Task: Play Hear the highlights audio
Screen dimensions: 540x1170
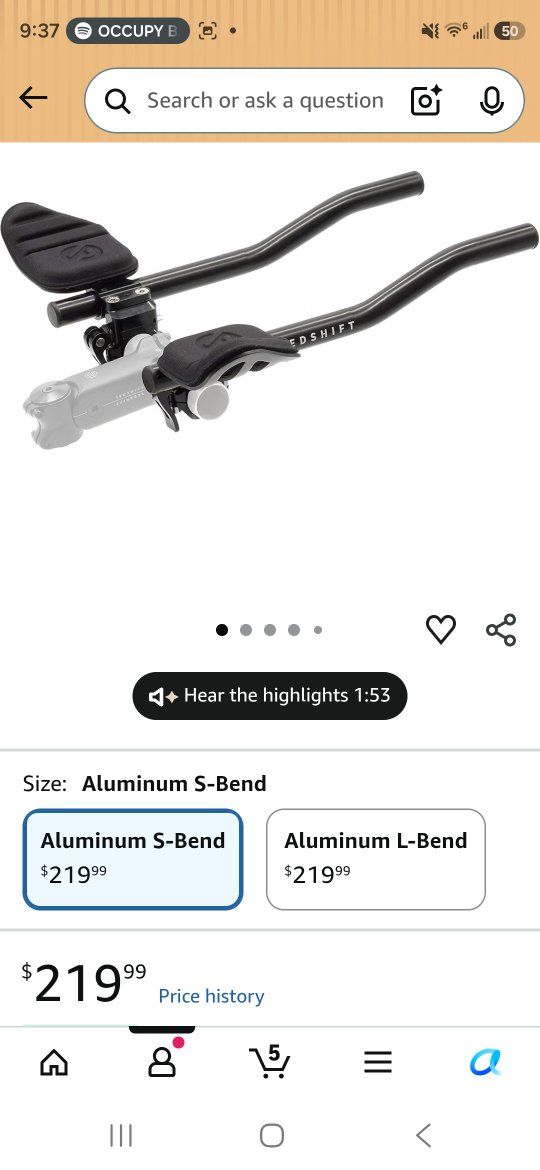Action: (270, 695)
